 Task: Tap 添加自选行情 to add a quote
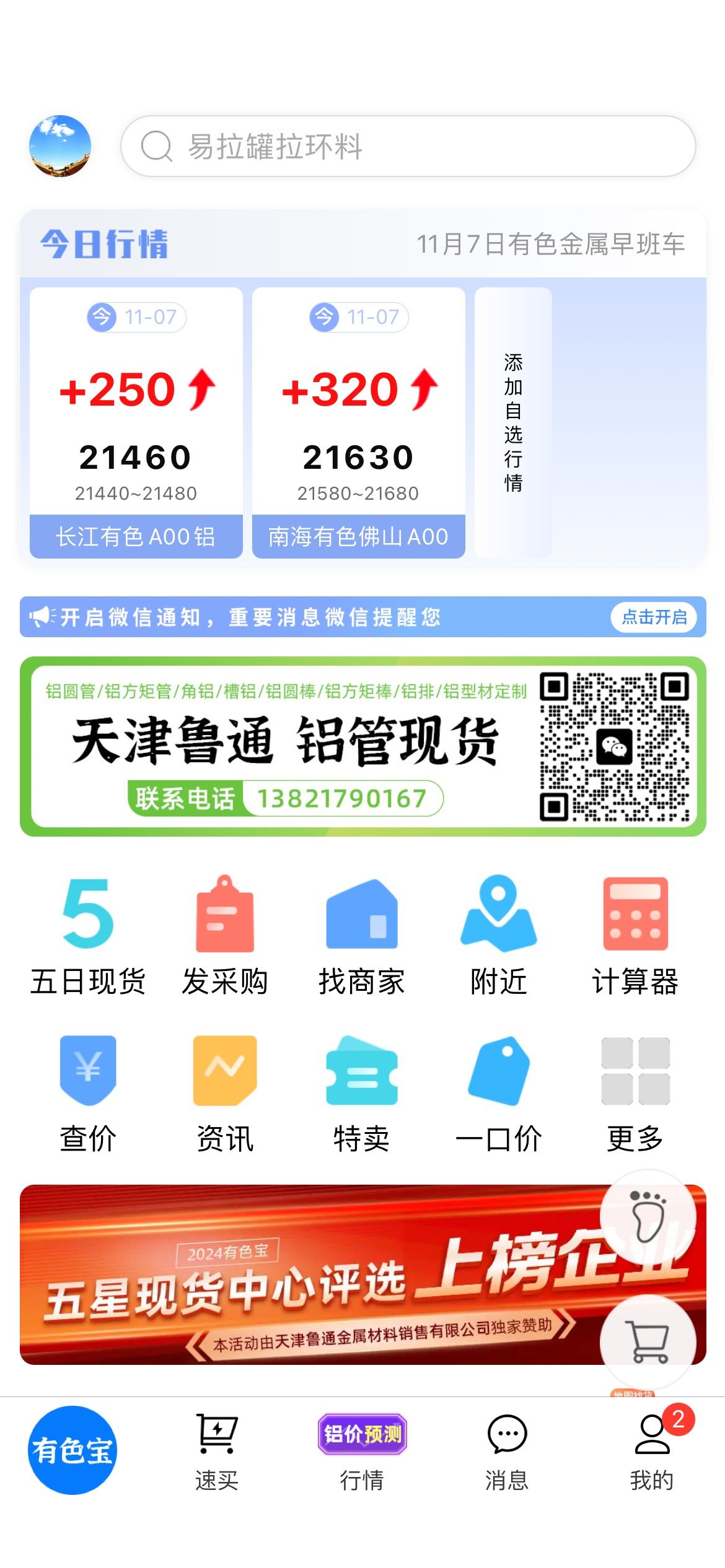point(513,423)
